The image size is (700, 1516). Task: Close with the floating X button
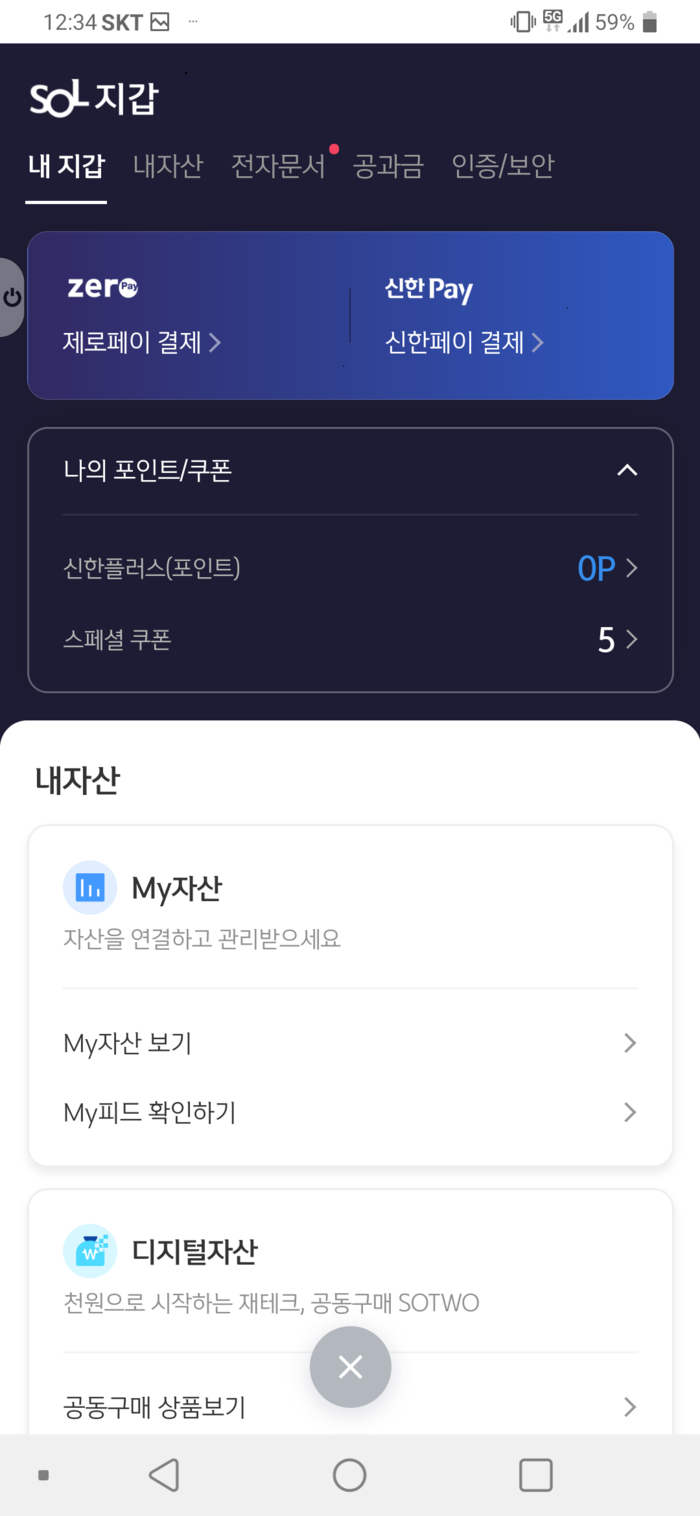pyautogui.click(x=350, y=1367)
